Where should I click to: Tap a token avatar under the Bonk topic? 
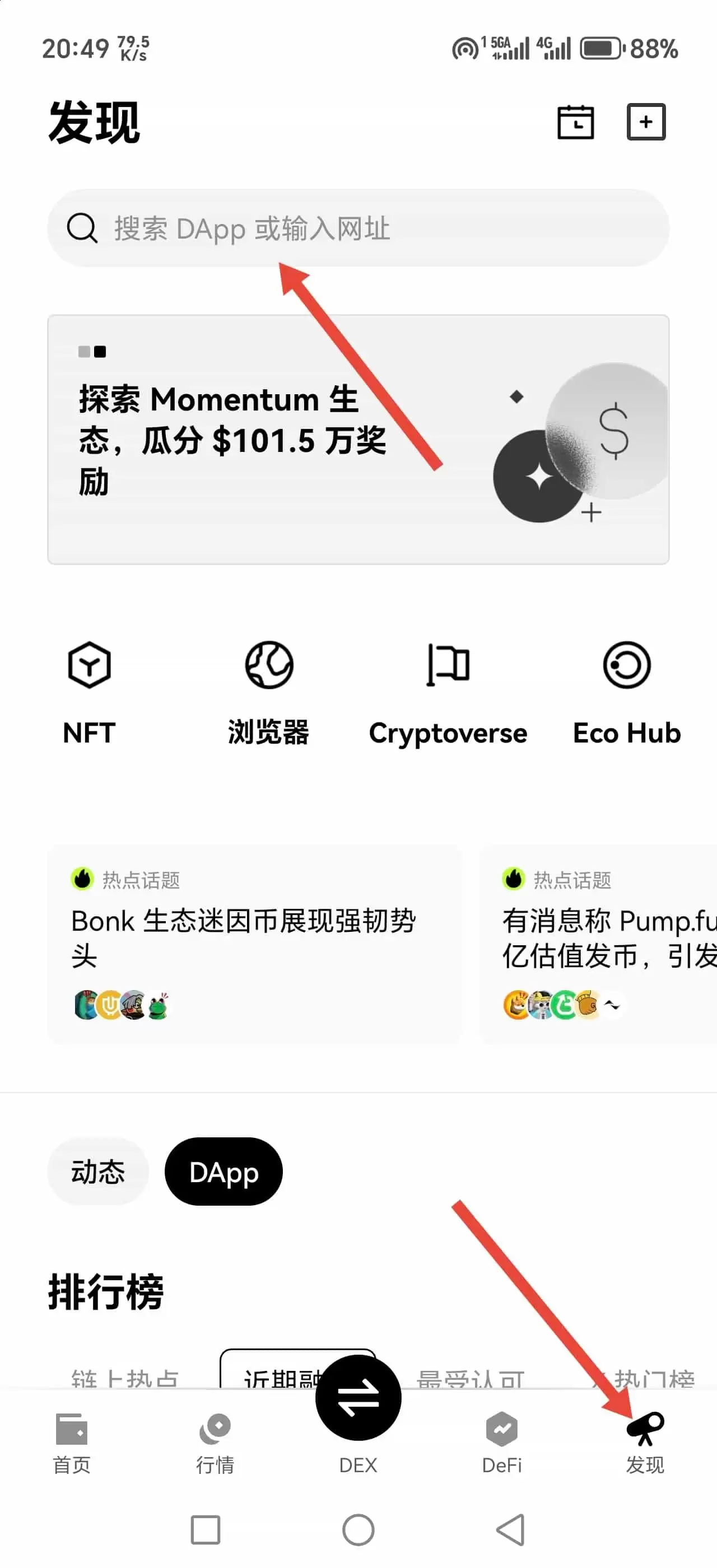[85, 1004]
